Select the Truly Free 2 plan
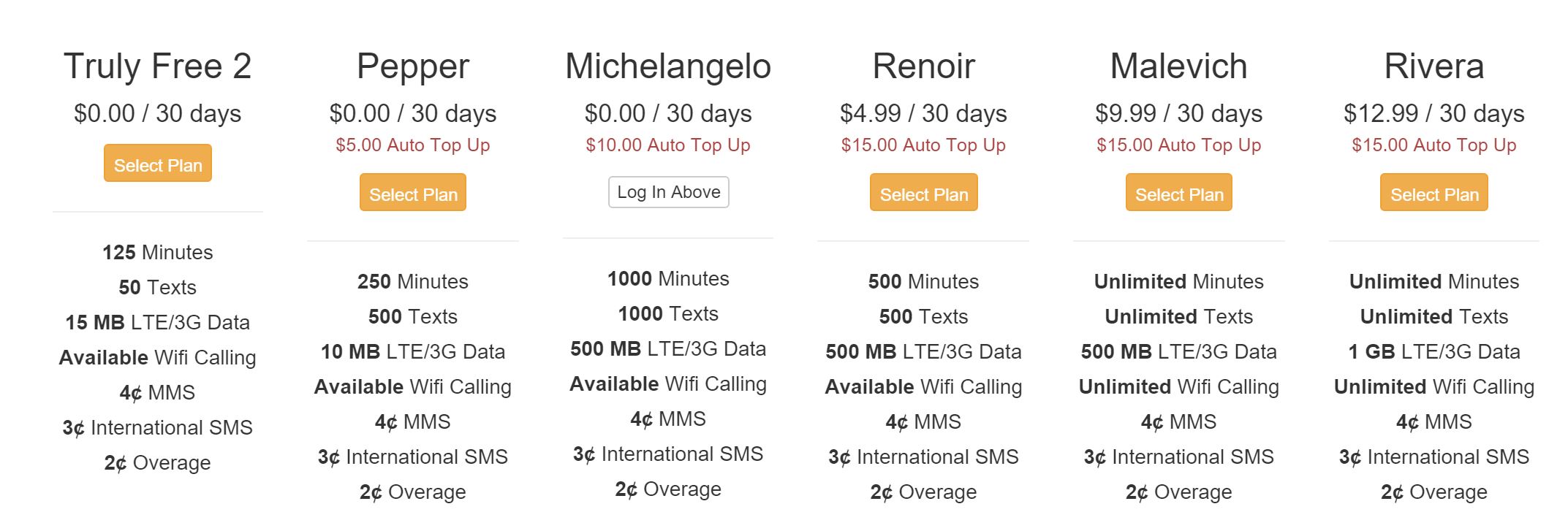Image resolution: width=1568 pixels, height=531 pixels. click(x=157, y=164)
